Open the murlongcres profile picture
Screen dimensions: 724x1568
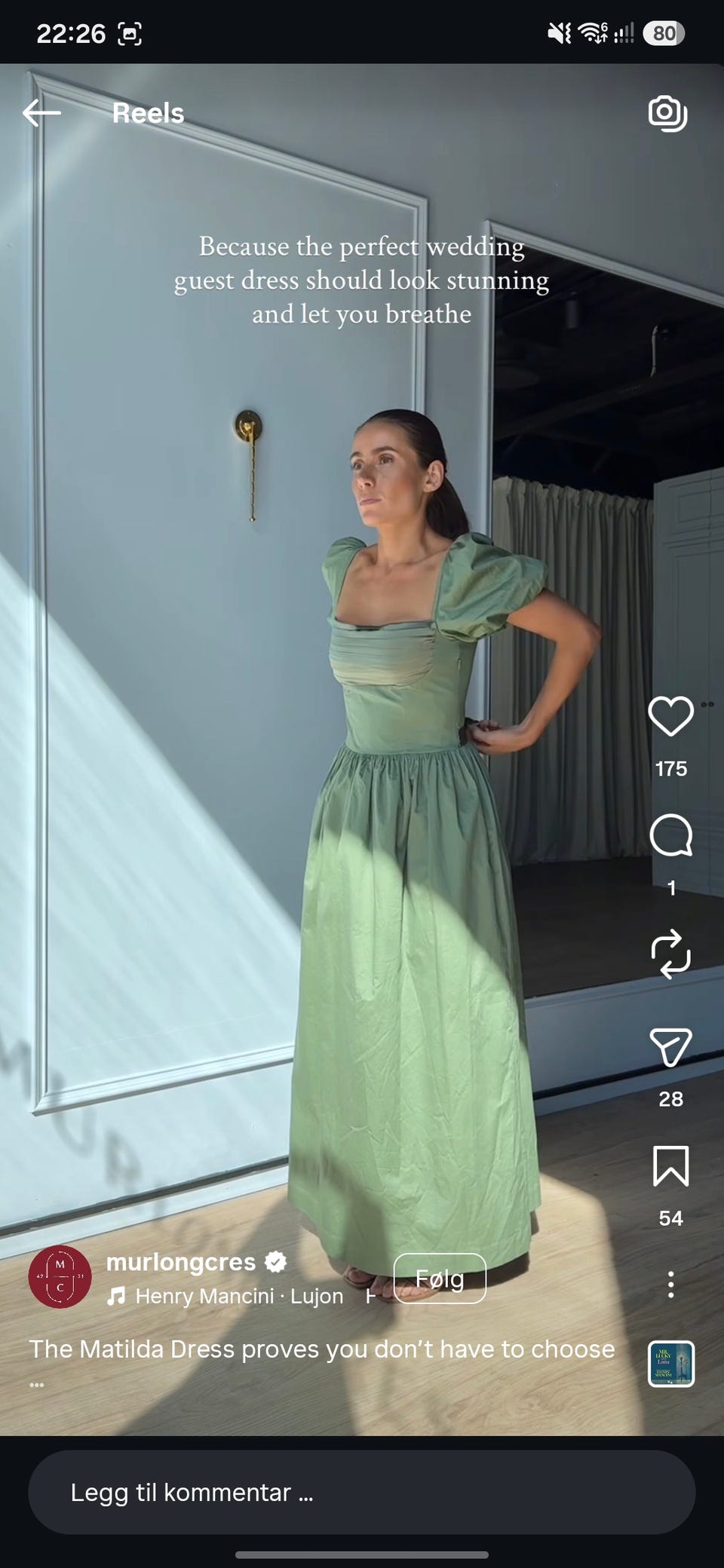60,1277
